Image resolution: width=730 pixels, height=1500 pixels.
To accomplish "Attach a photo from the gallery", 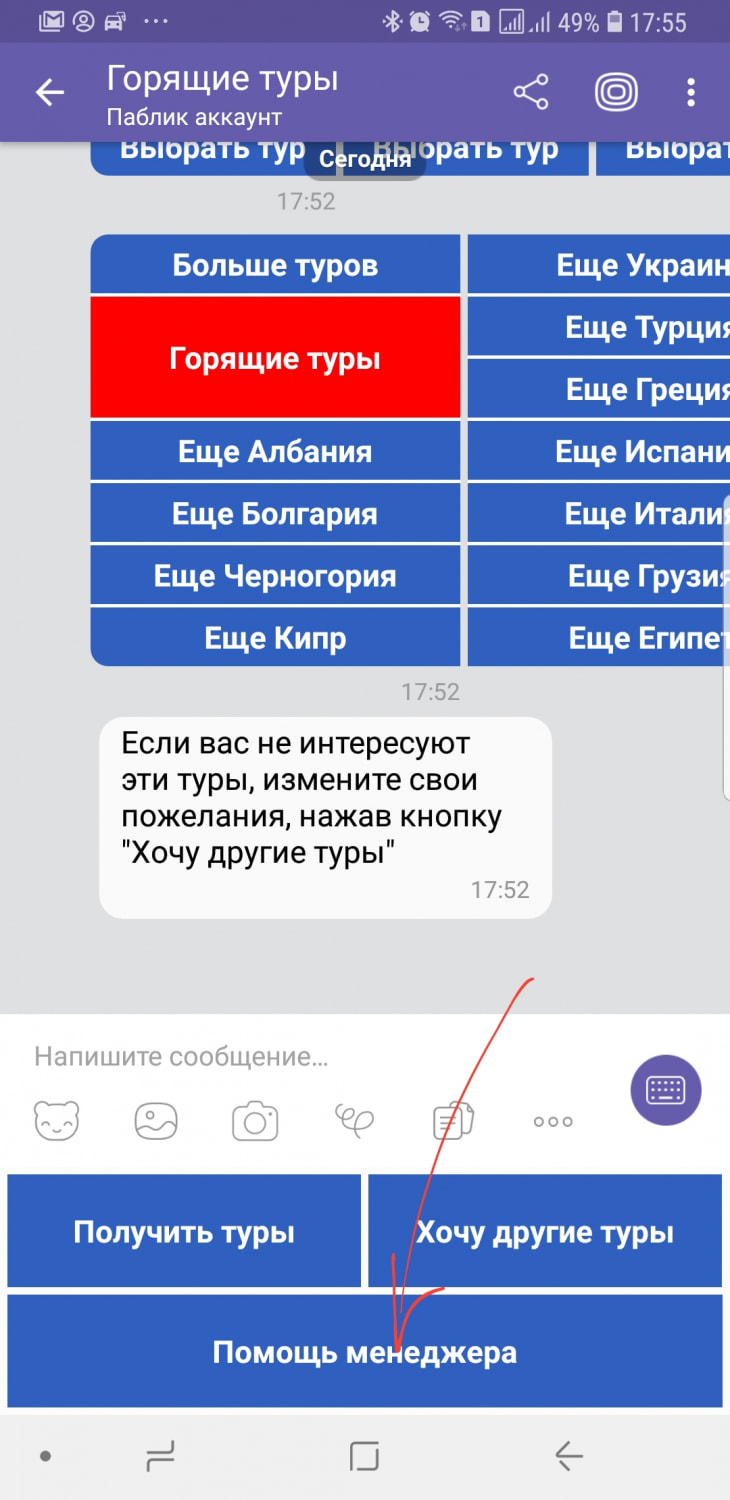I will point(156,1121).
